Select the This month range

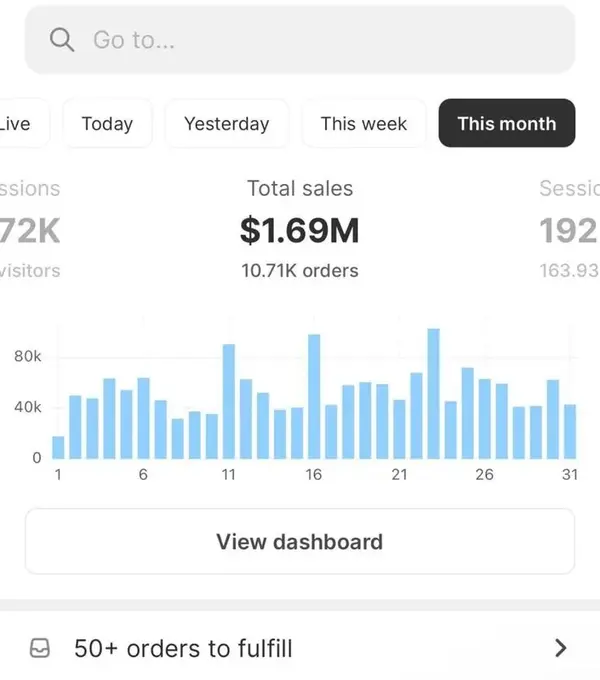click(x=506, y=124)
